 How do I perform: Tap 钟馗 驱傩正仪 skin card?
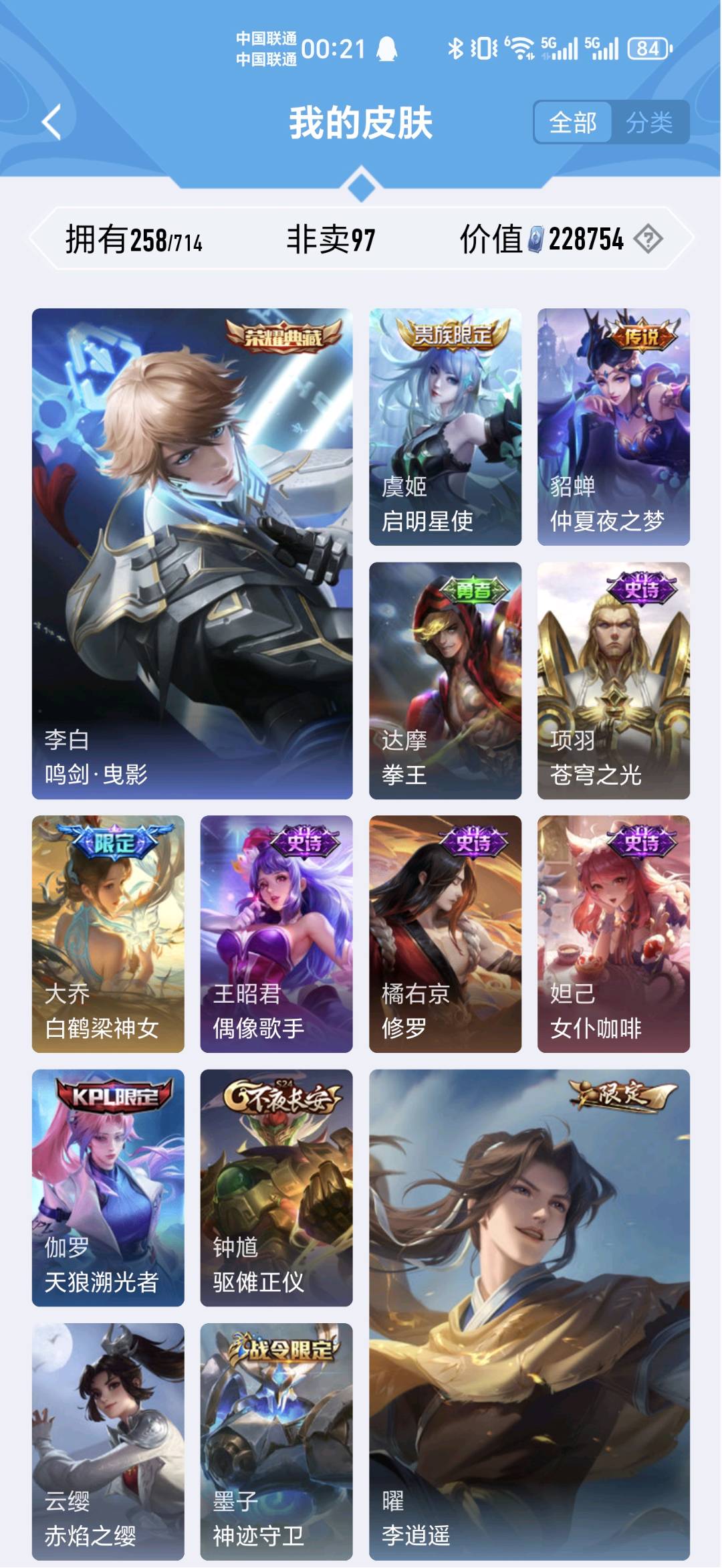click(276, 1187)
